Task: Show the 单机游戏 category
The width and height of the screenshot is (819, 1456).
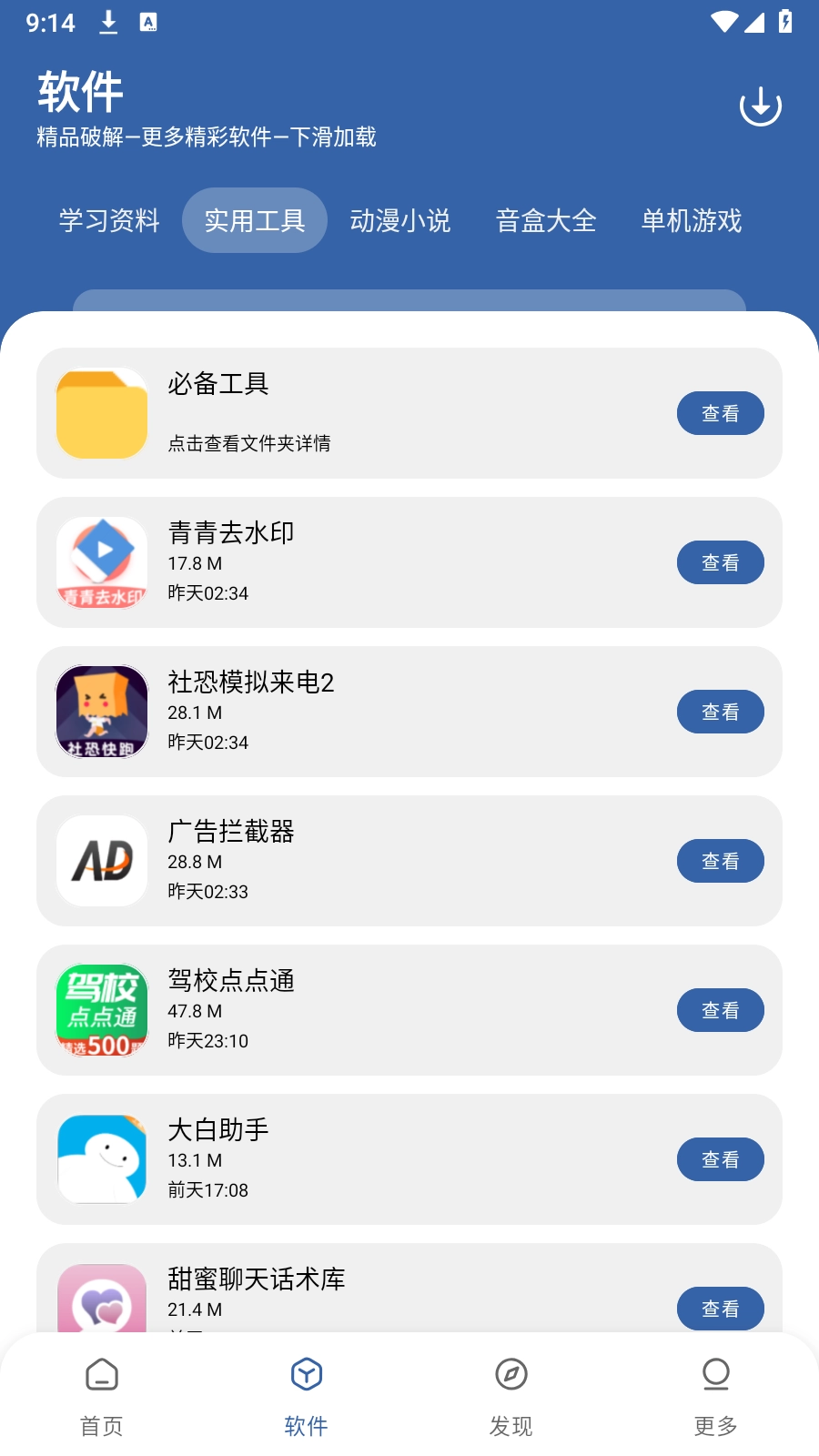Action: 692,220
